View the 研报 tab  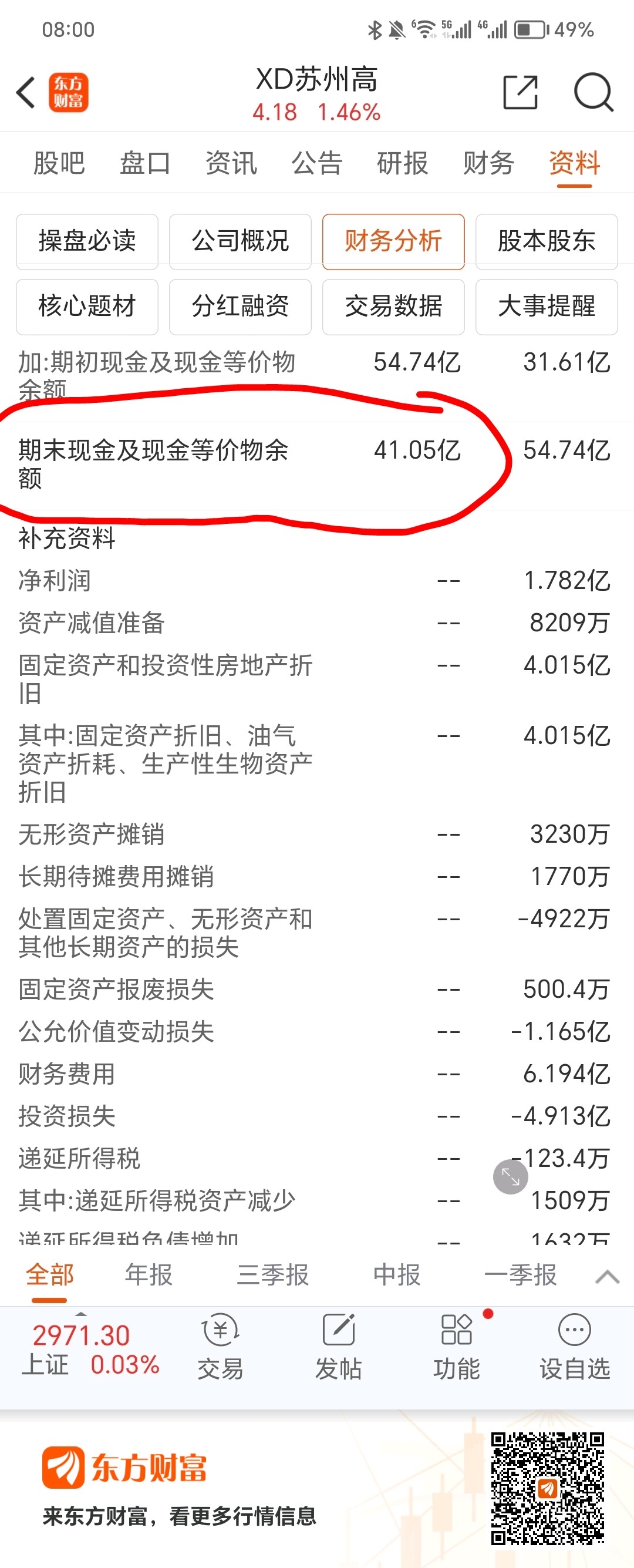point(403,163)
